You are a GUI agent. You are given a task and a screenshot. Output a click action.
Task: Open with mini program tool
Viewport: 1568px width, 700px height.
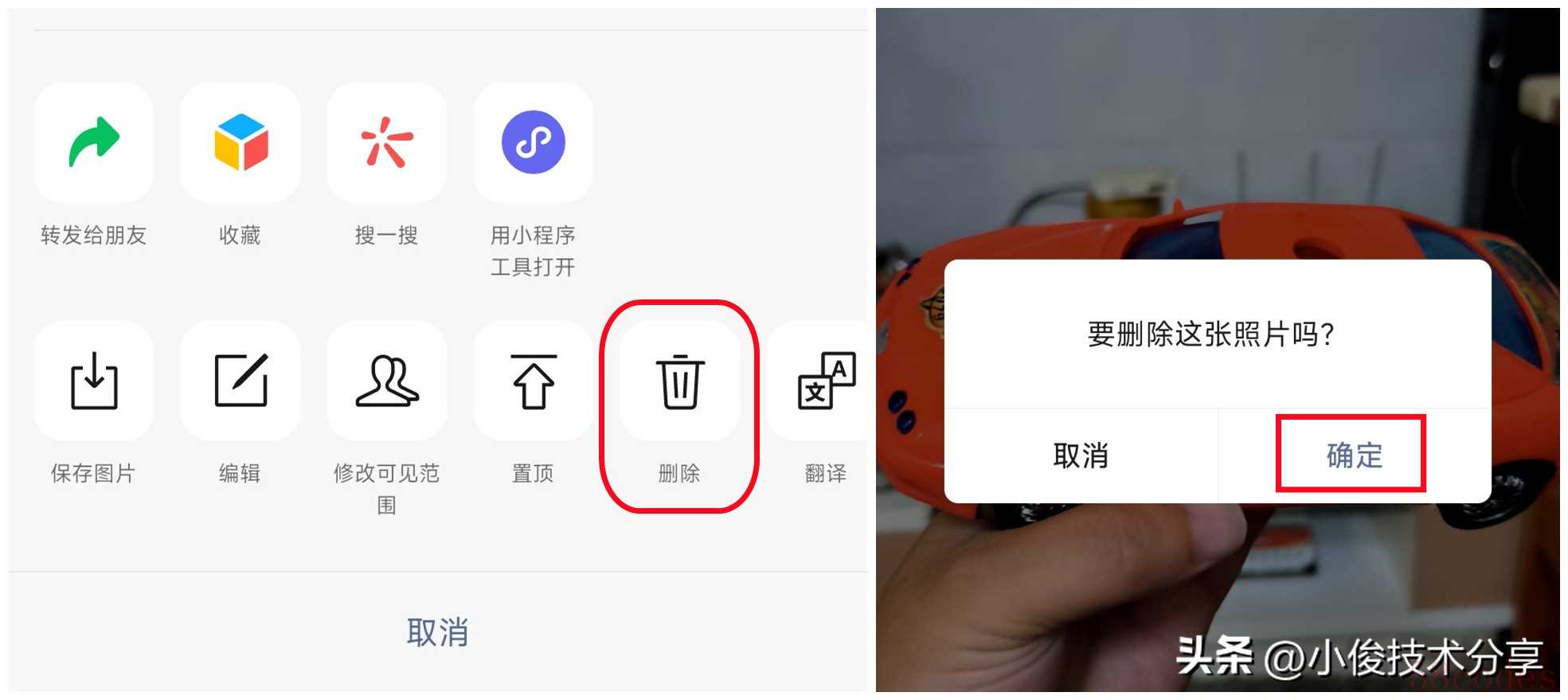(x=534, y=143)
